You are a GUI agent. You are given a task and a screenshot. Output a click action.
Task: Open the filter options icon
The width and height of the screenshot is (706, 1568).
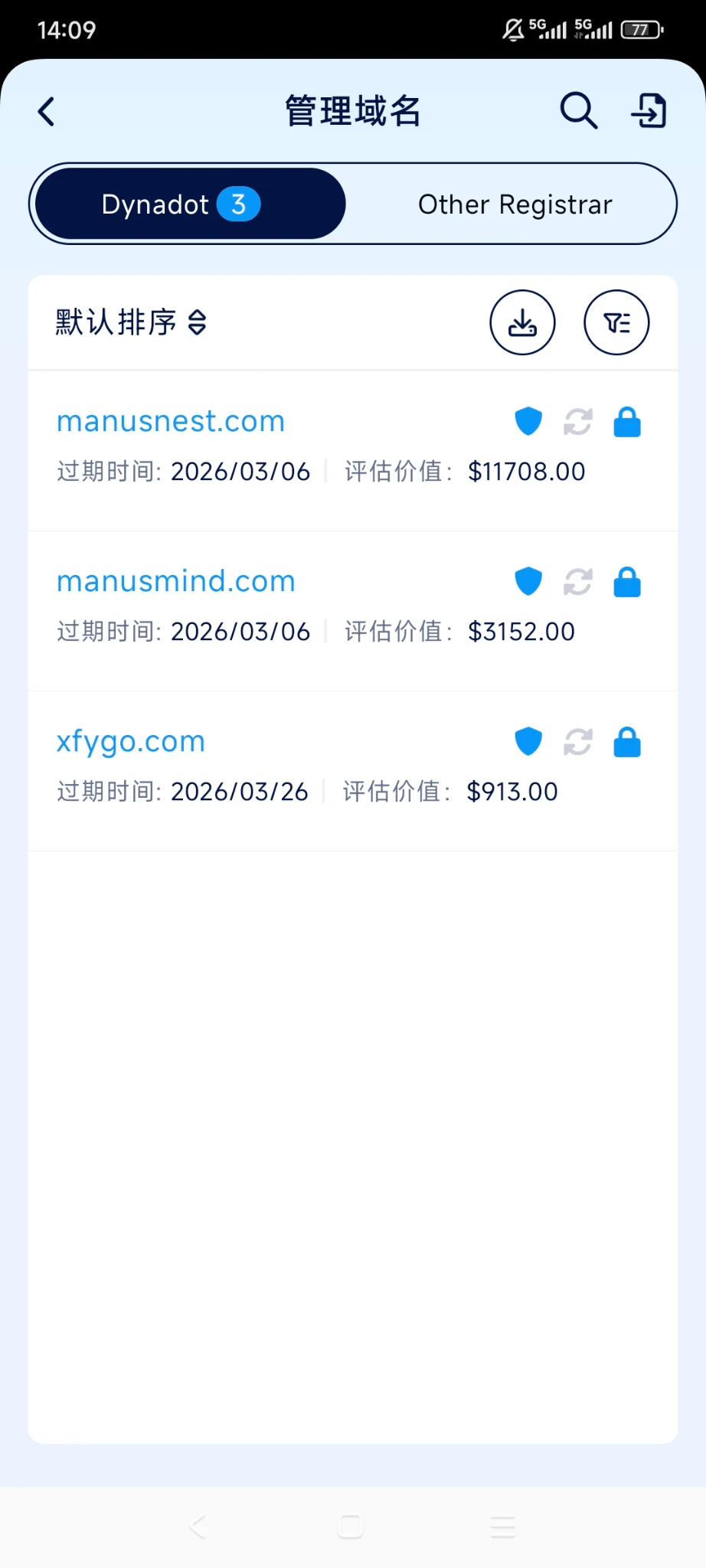point(616,322)
